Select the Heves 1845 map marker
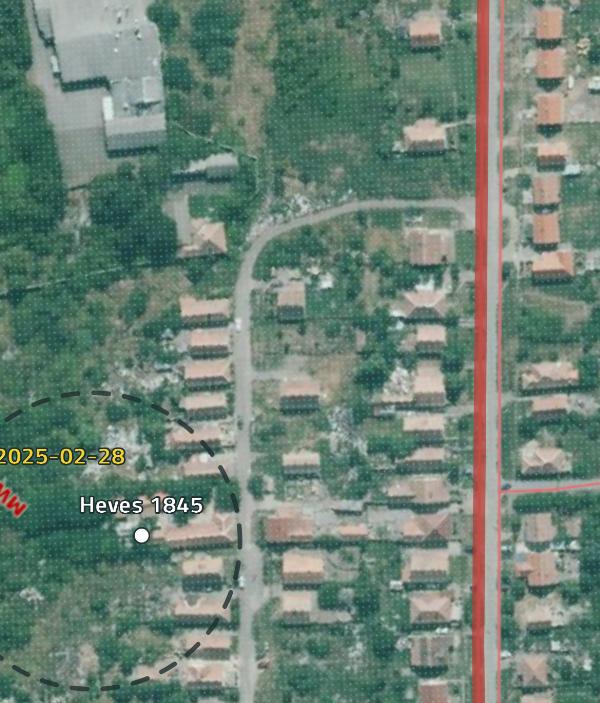Viewport: 600px width, 703px height. coord(142,536)
